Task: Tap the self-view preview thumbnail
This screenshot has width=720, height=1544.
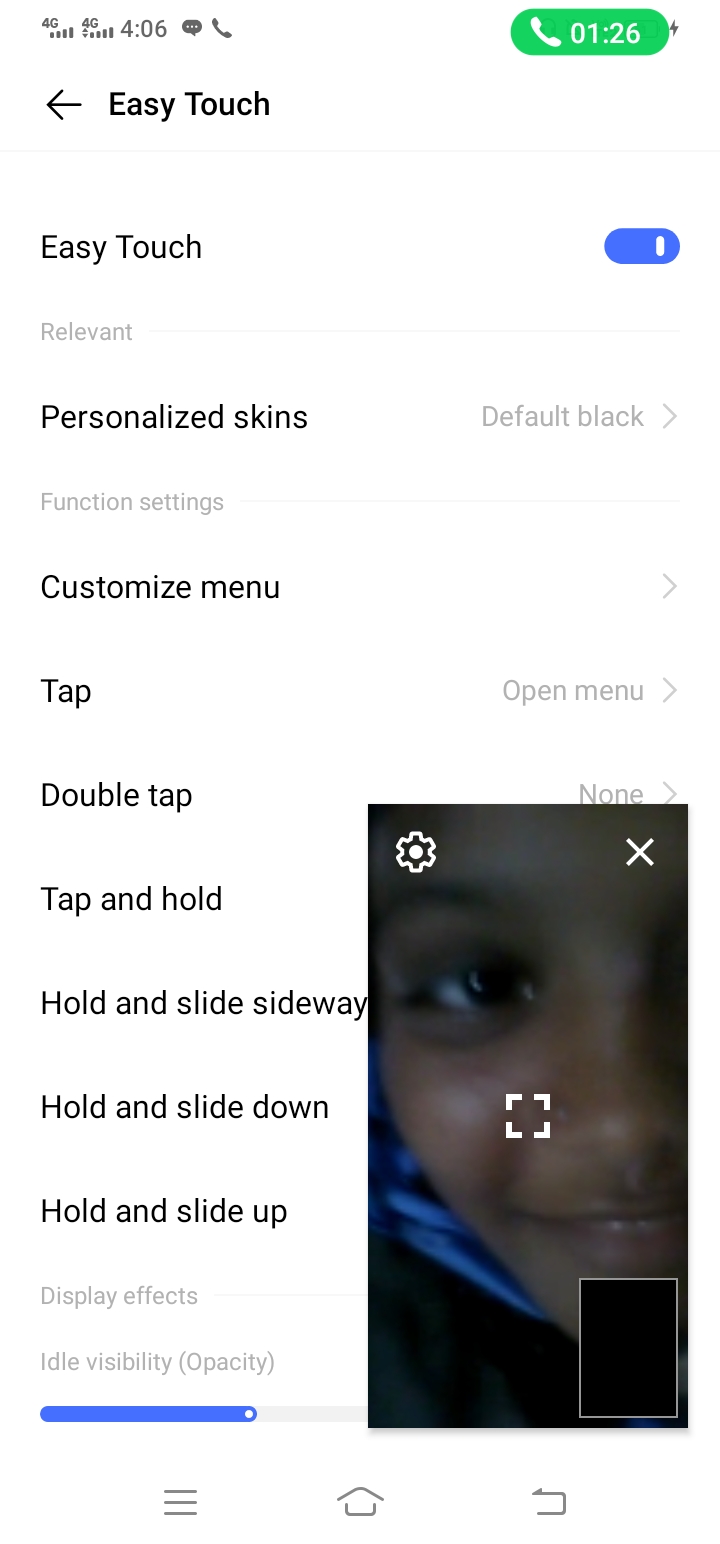Action: coord(629,1348)
